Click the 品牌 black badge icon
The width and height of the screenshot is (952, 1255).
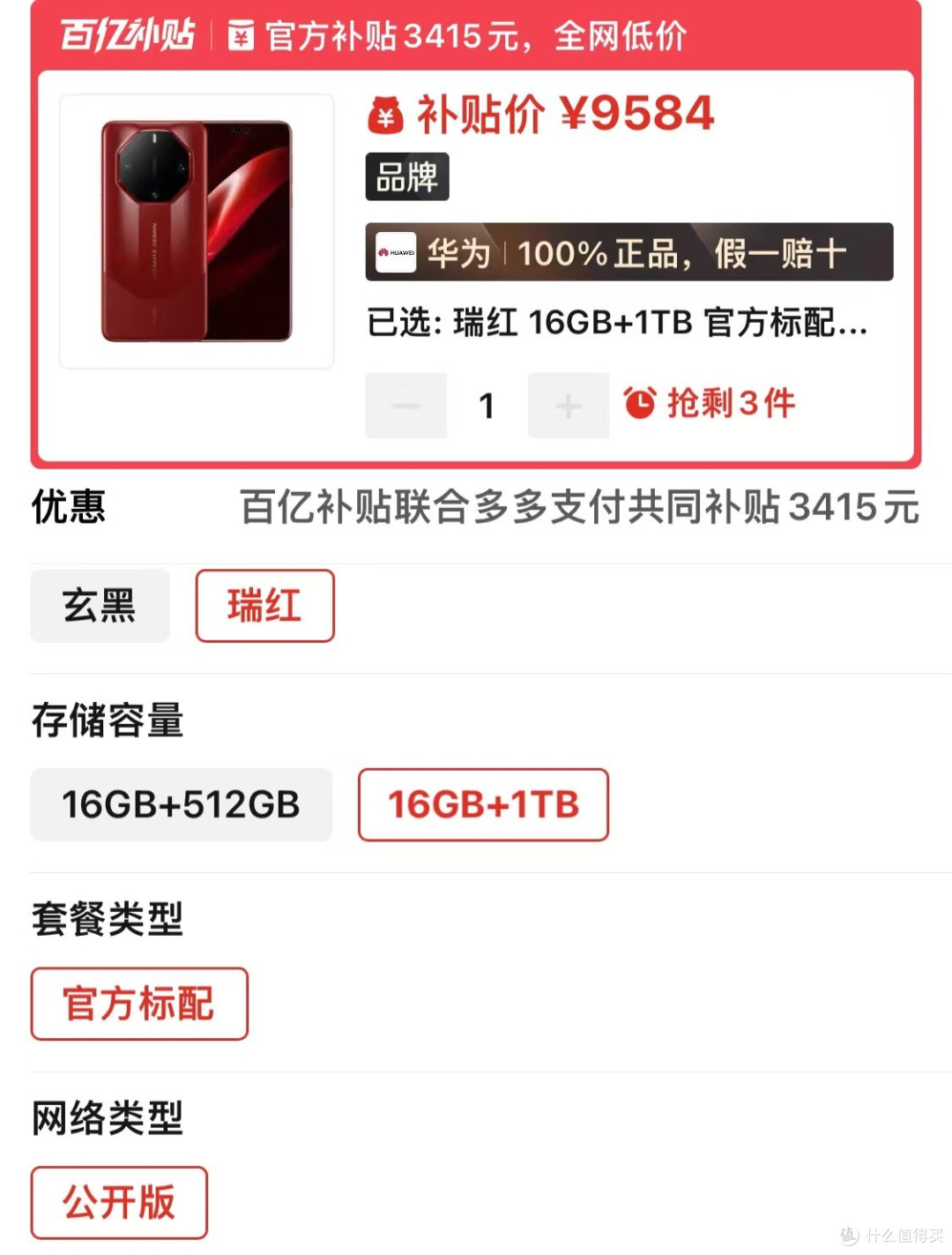point(407,175)
